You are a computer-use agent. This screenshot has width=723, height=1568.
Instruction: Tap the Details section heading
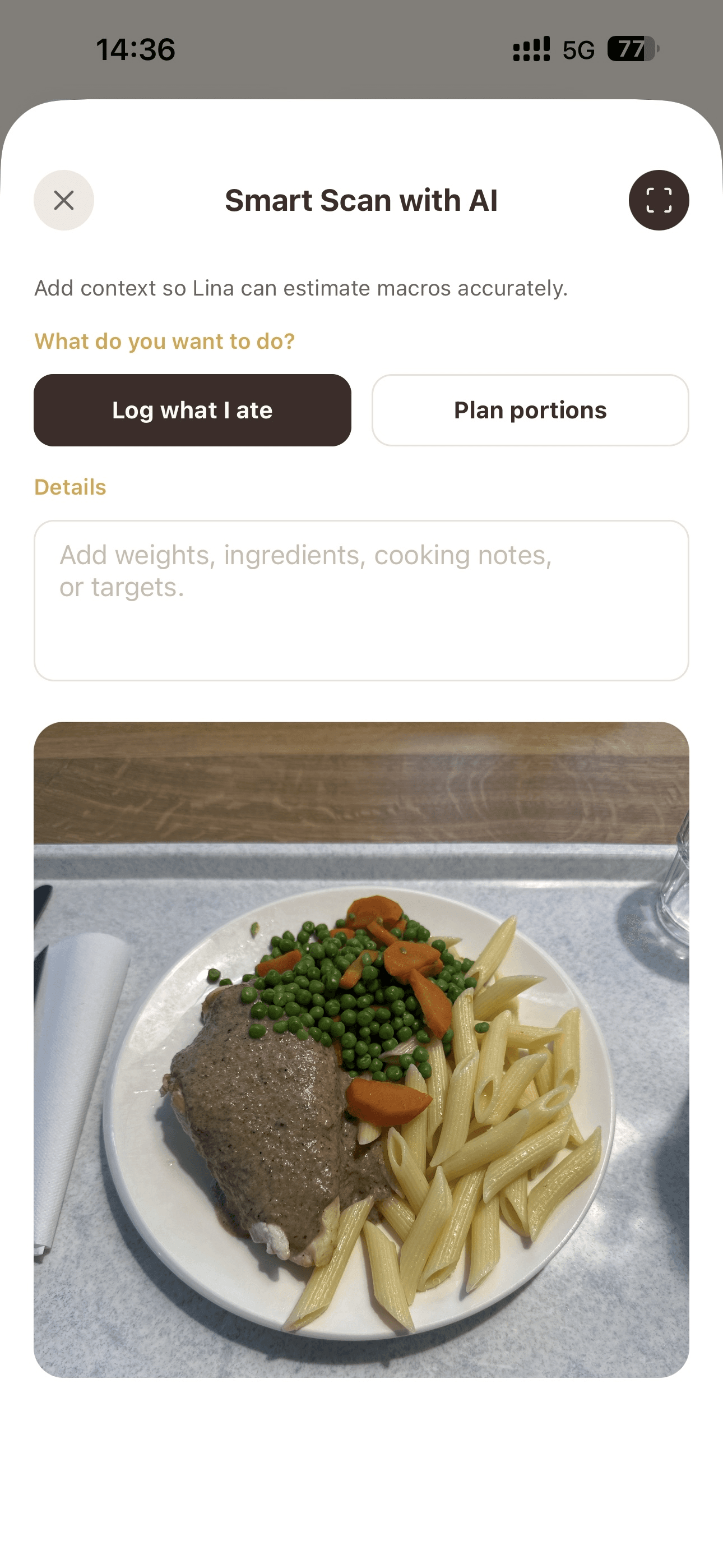coord(69,486)
